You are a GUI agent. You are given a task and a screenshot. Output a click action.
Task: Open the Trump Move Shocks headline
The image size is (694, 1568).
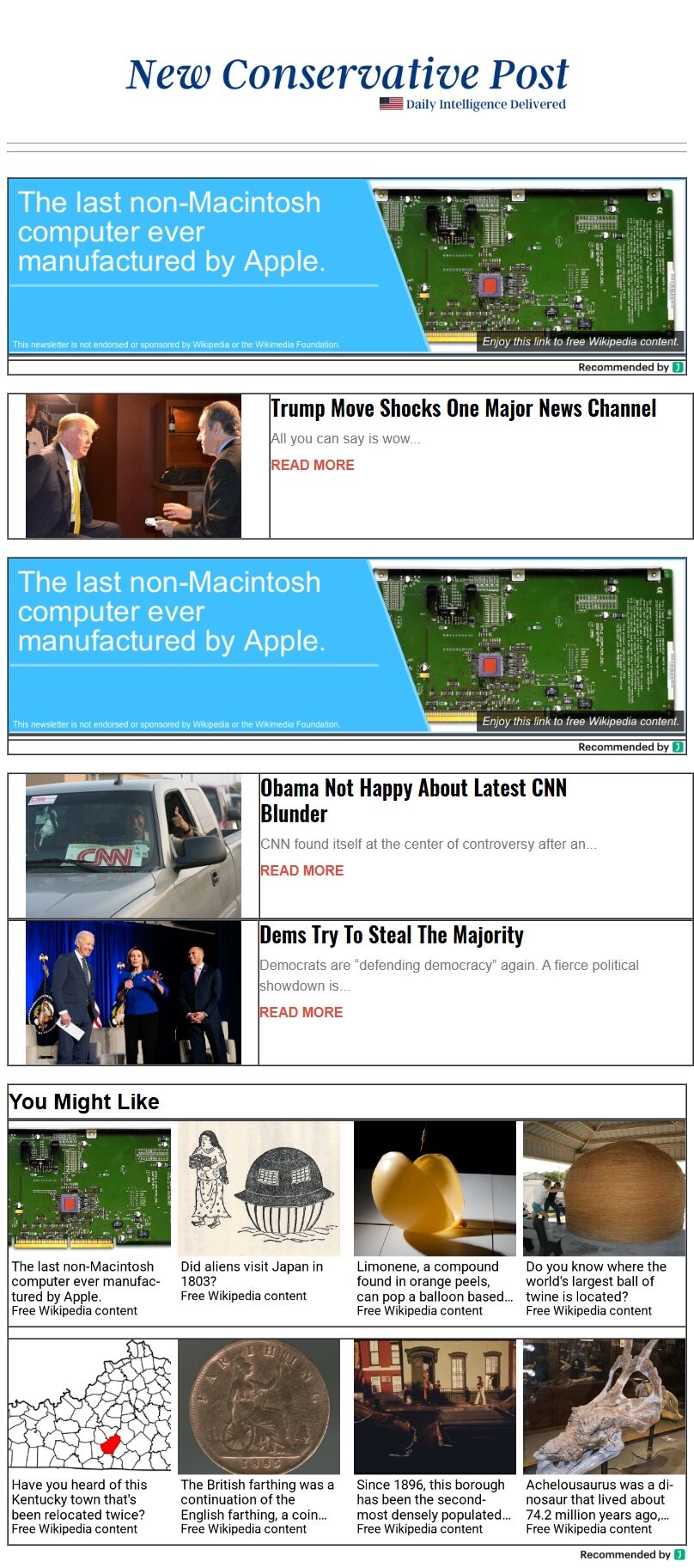463,409
